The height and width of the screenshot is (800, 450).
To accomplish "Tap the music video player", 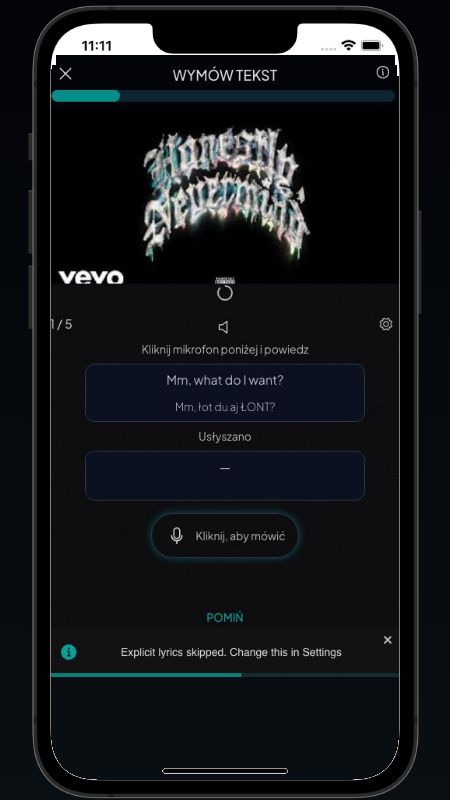I will click(225, 193).
